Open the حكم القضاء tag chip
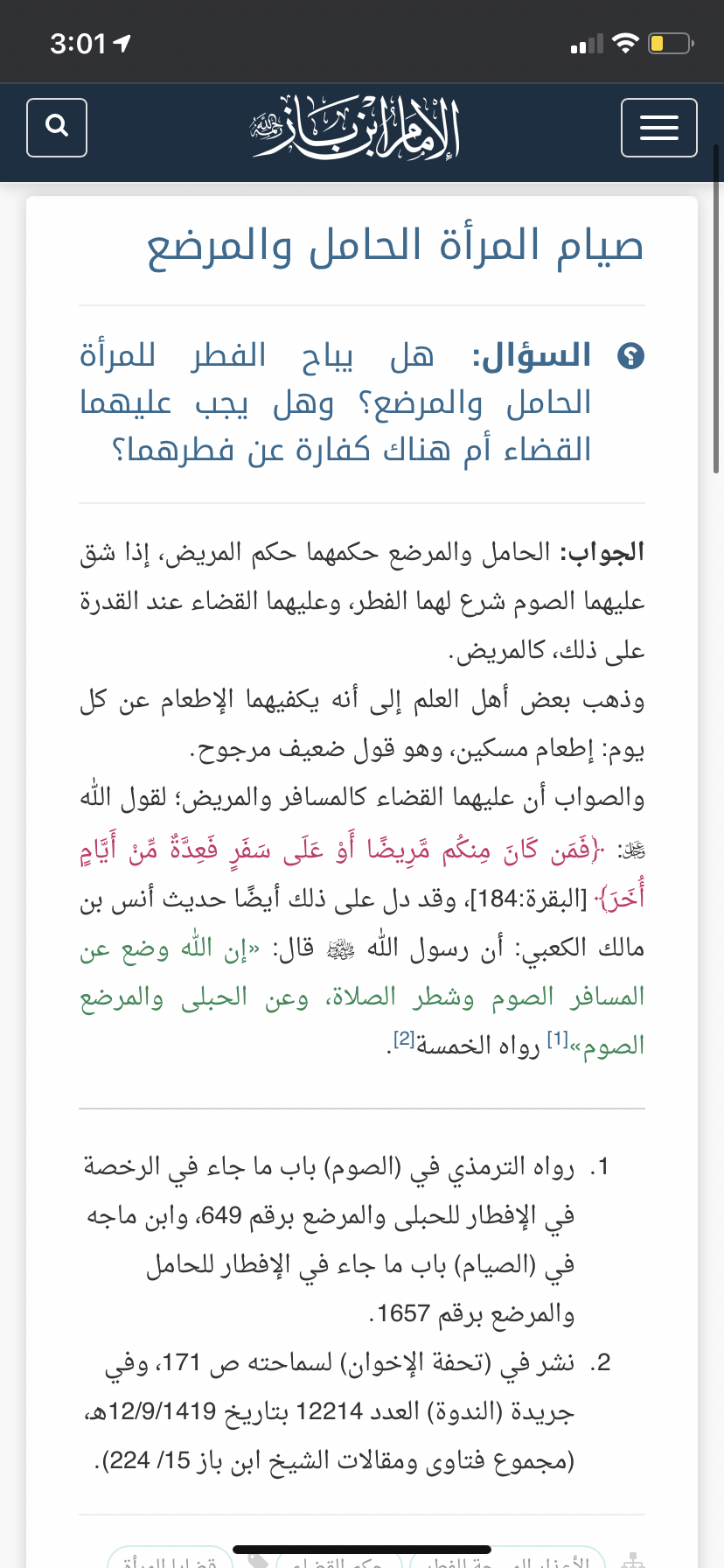The image size is (724, 1568). [339, 1557]
